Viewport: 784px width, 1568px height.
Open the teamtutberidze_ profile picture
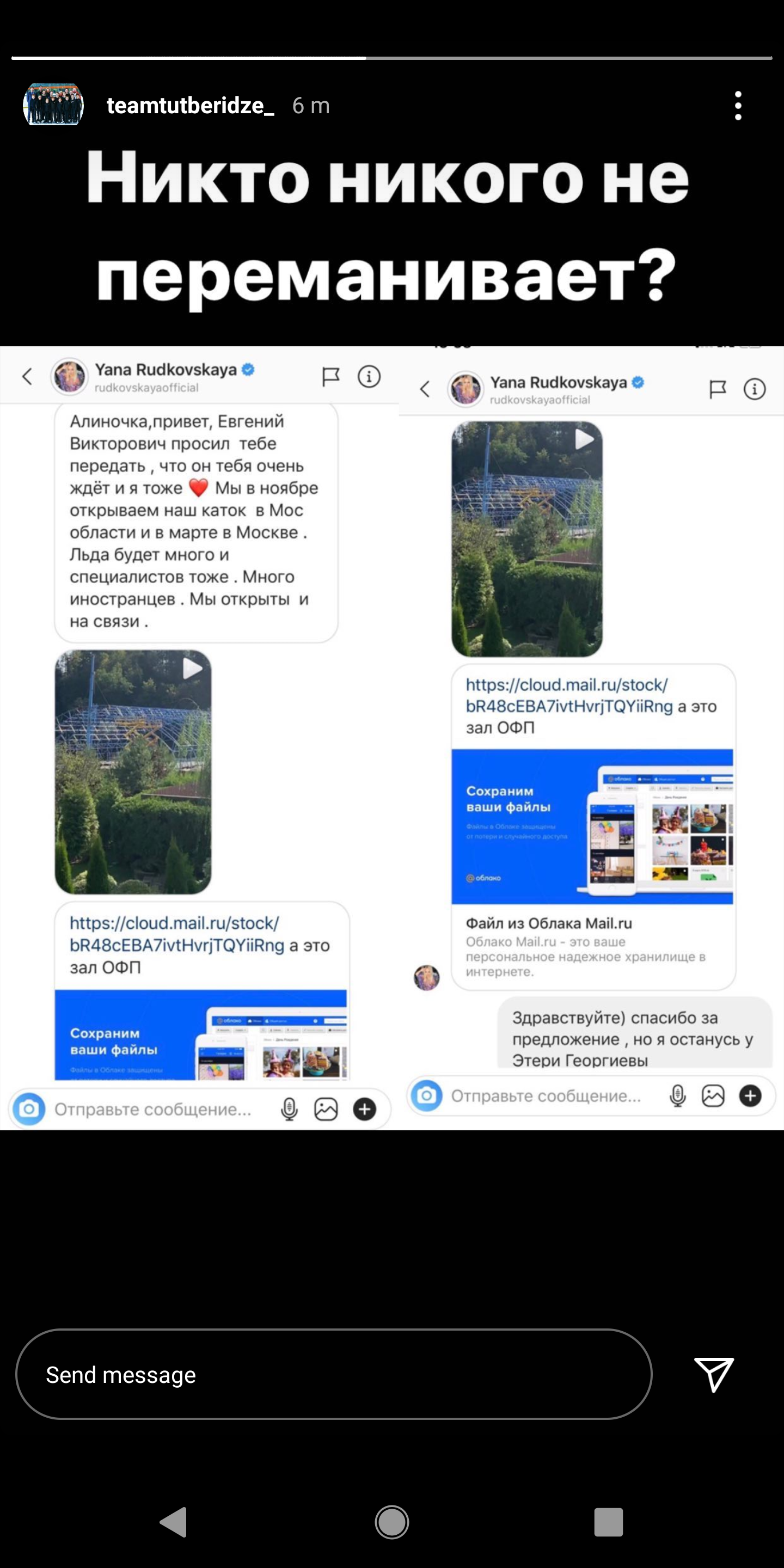53,105
